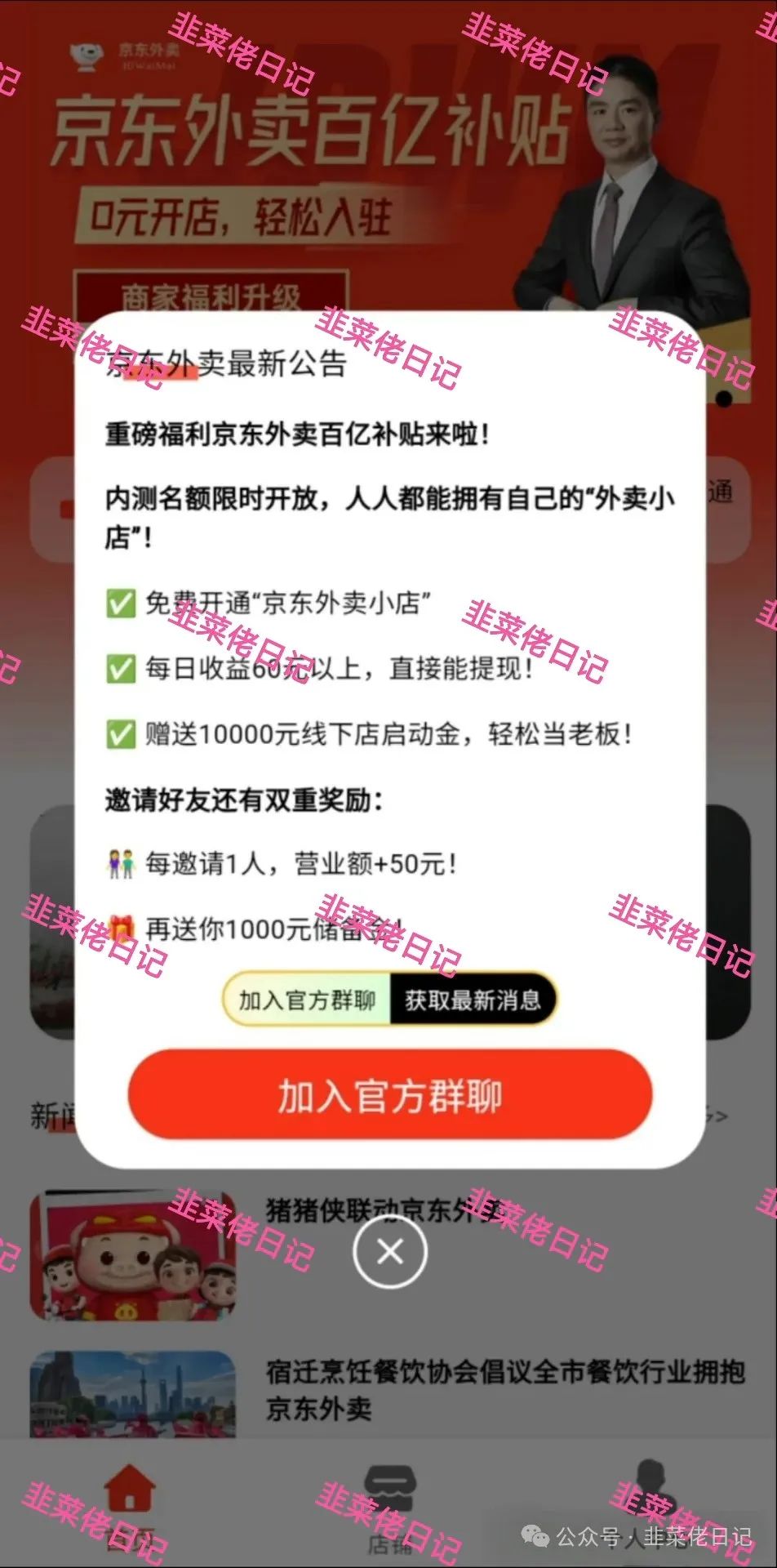Tap the 获取最新消息 pill label
This screenshot has width=777, height=1568.
tap(473, 1000)
